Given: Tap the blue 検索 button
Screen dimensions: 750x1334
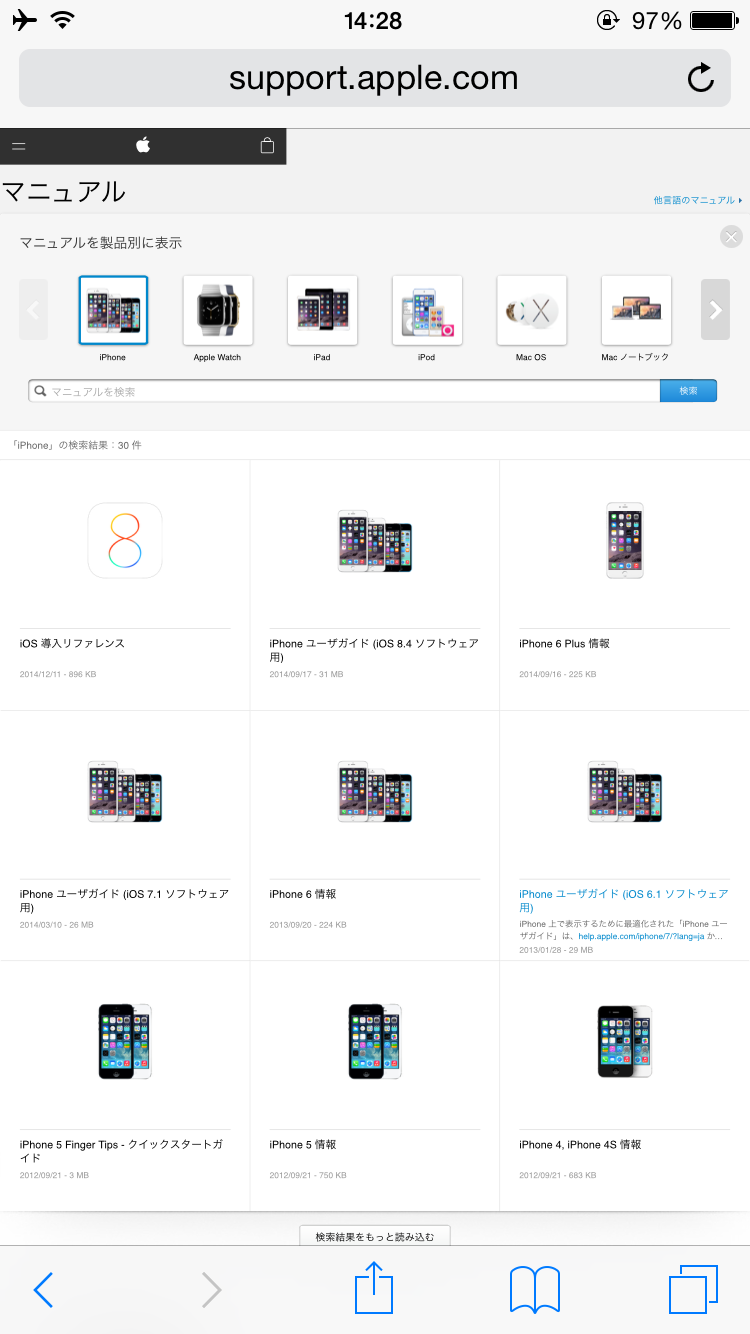Looking at the screenshot, I should [x=688, y=391].
